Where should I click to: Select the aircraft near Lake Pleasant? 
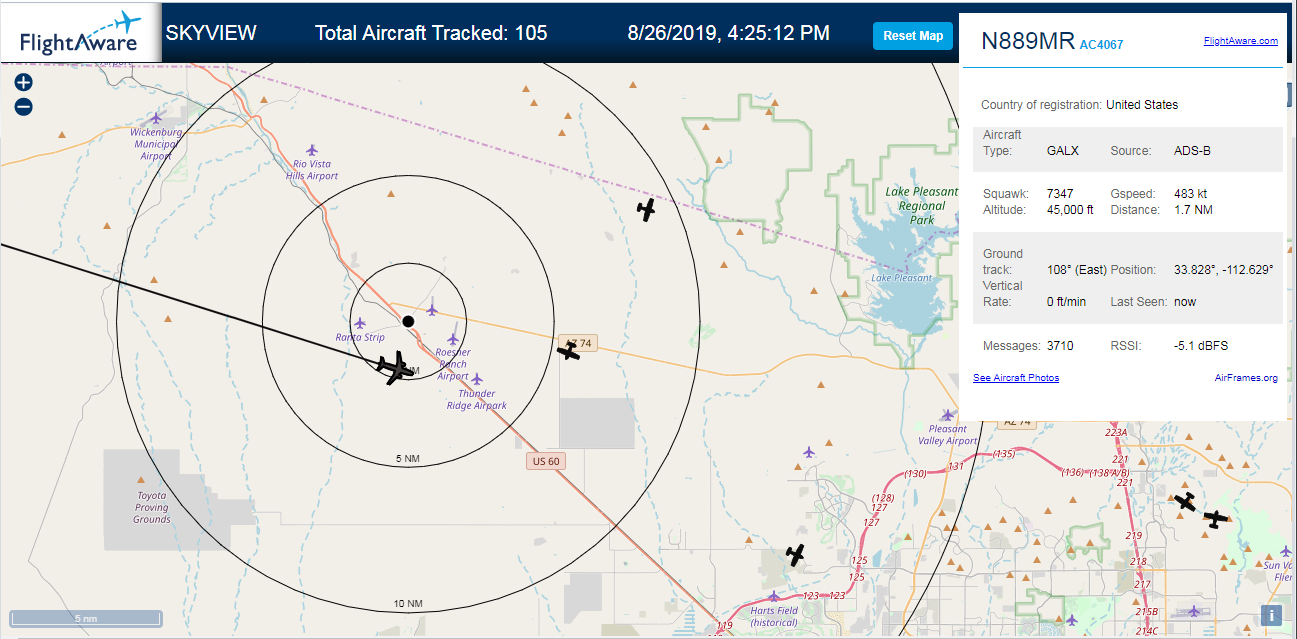(x=647, y=210)
